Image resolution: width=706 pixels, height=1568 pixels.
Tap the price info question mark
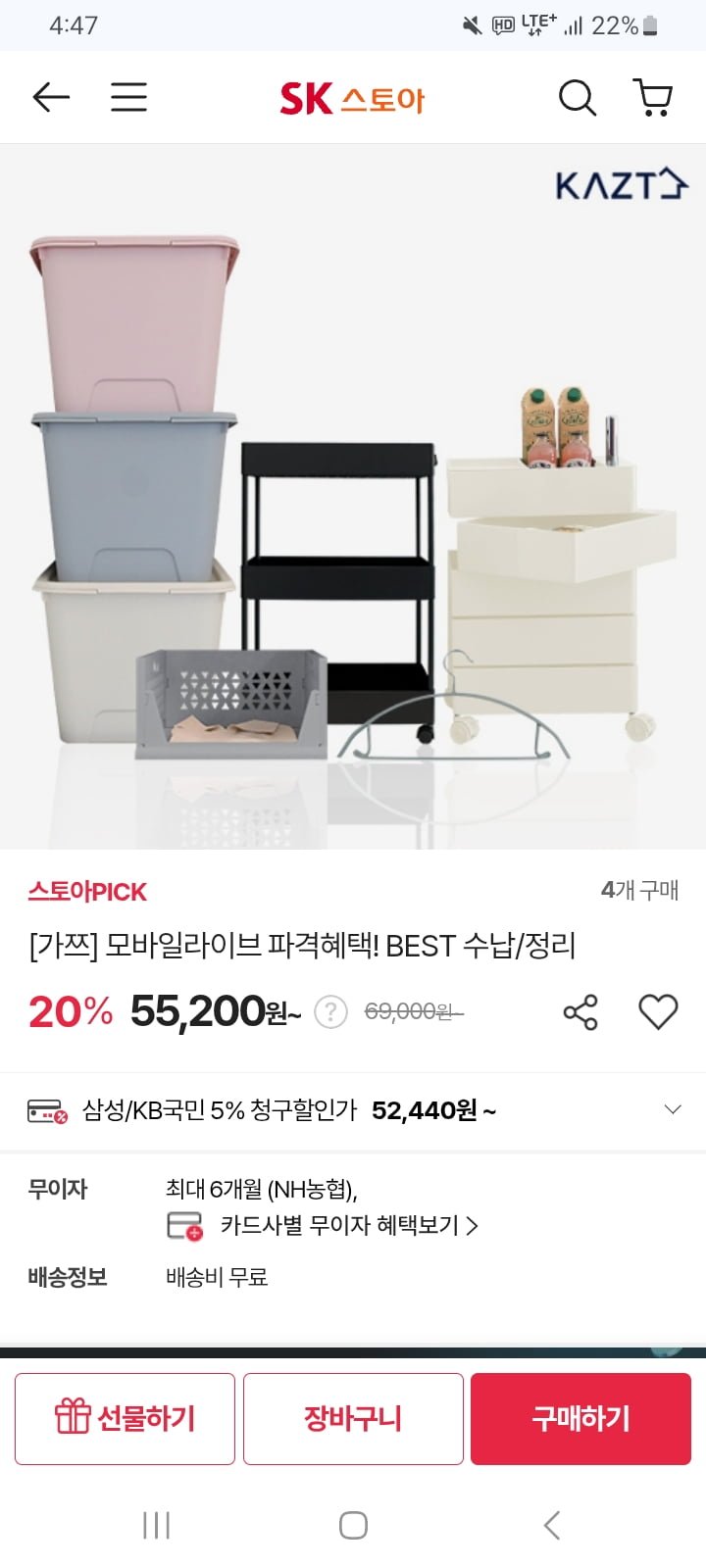(330, 1011)
